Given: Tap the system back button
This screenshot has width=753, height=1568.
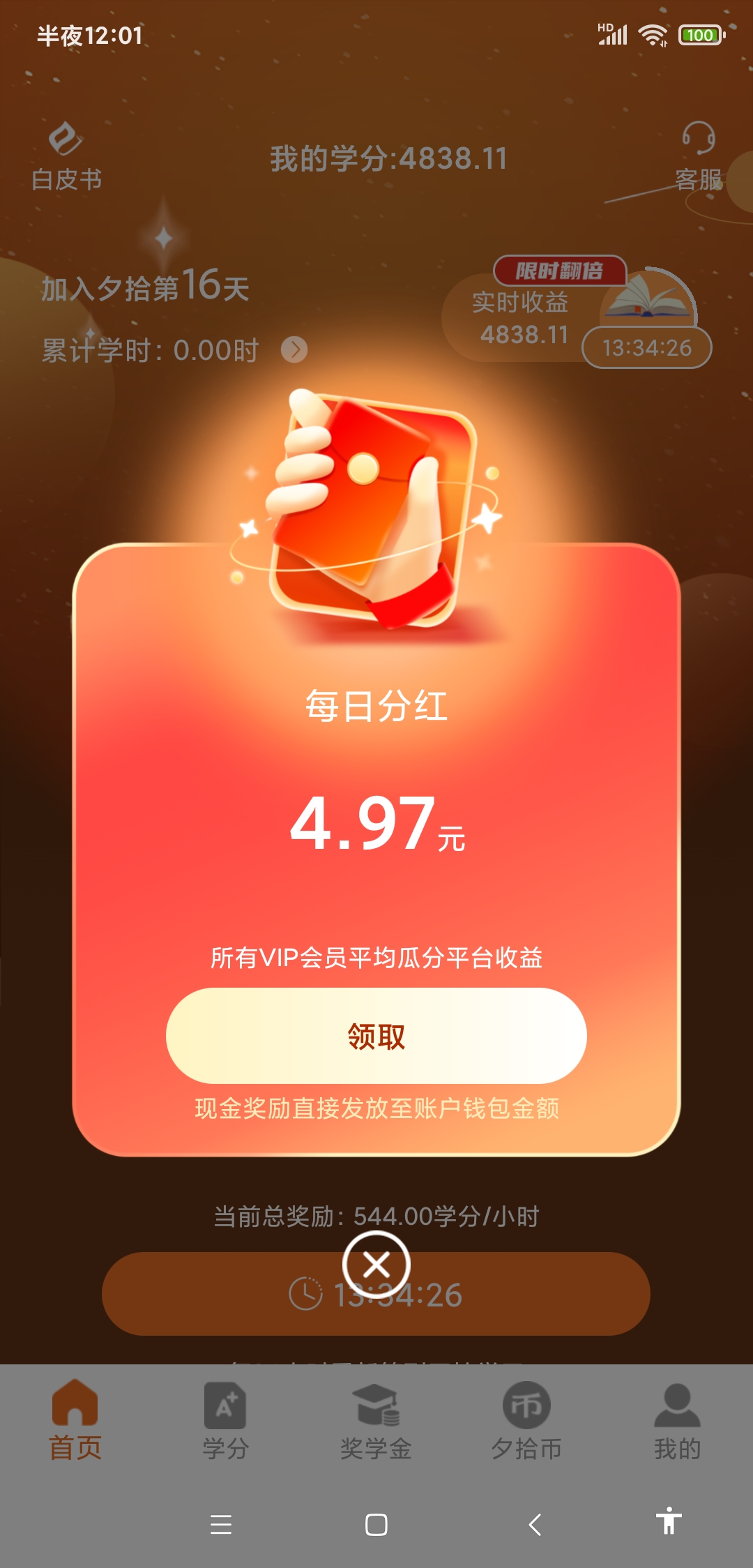Looking at the screenshot, I should tap(535, 1525).
